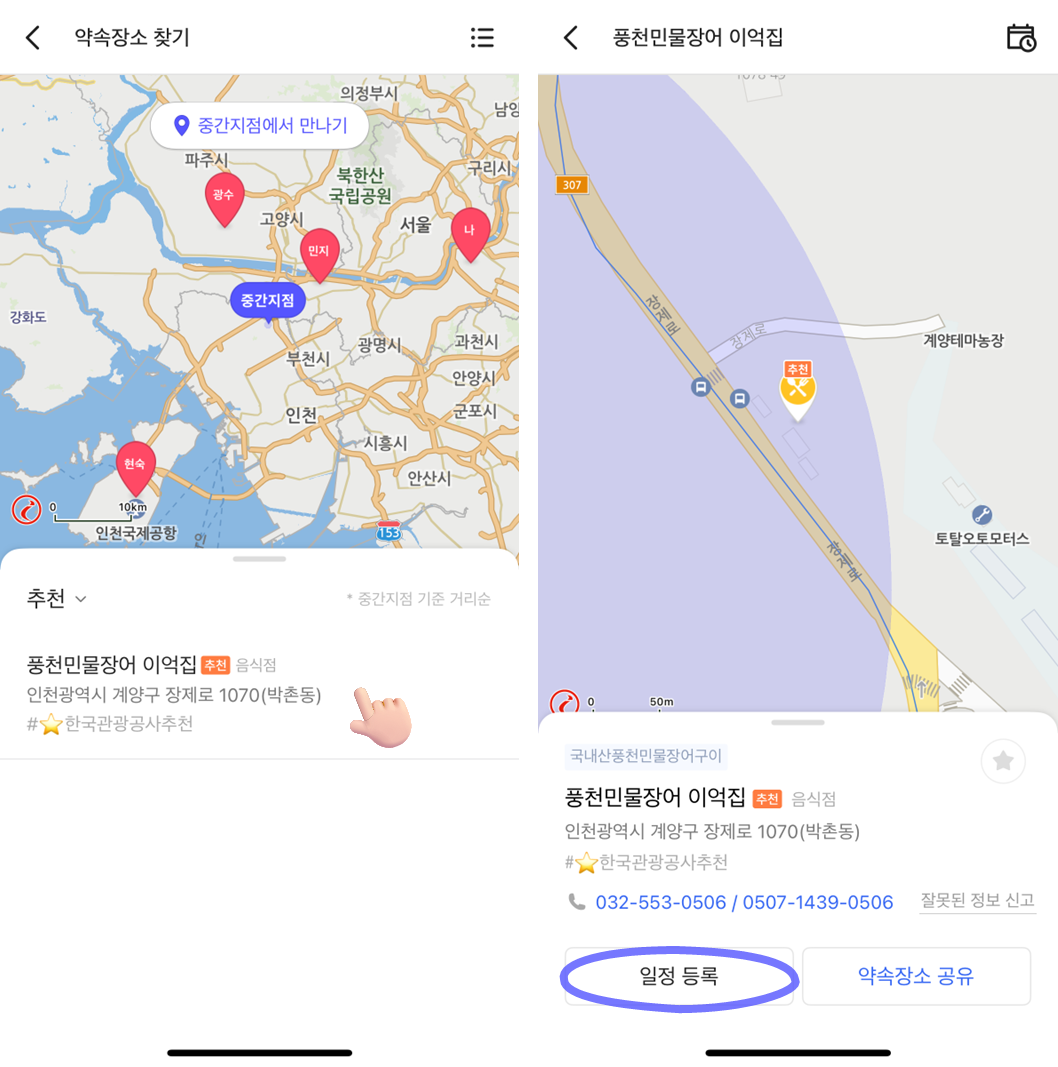Open the calendar schedule icon
The width and height of the screenshot is (1058, 1067).
(1020, 38)
